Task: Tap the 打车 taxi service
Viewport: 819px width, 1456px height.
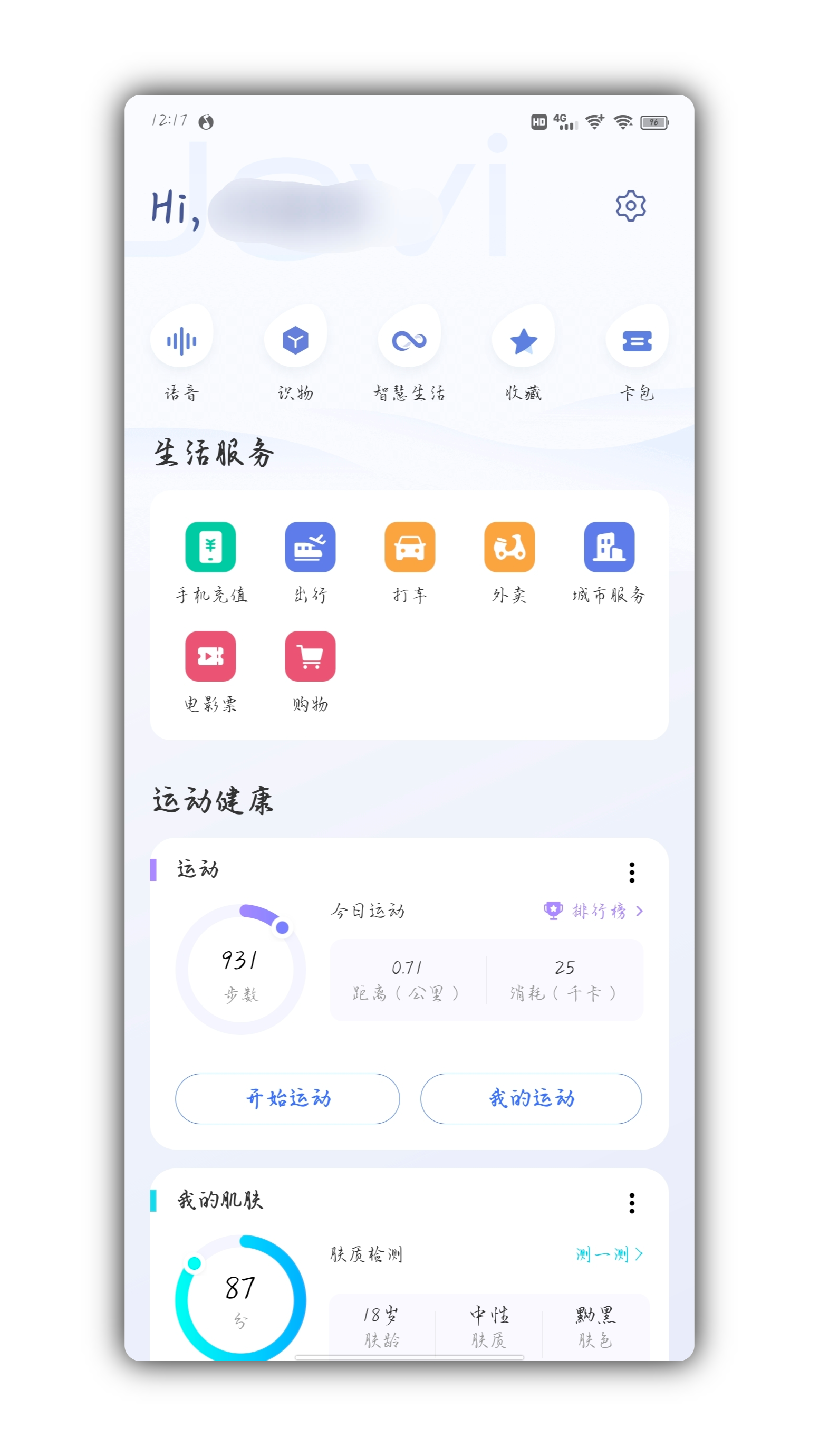Action: [x=410, y=547]
